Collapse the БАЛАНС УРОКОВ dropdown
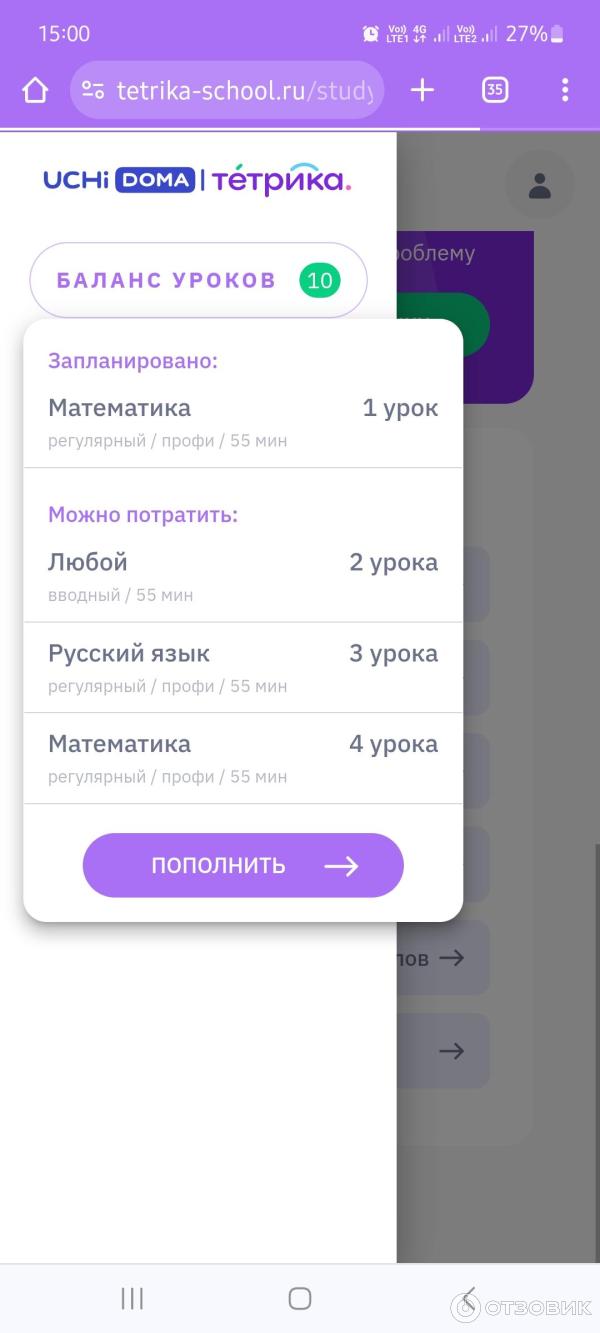The image size is (600, 1333). (198, 280)
